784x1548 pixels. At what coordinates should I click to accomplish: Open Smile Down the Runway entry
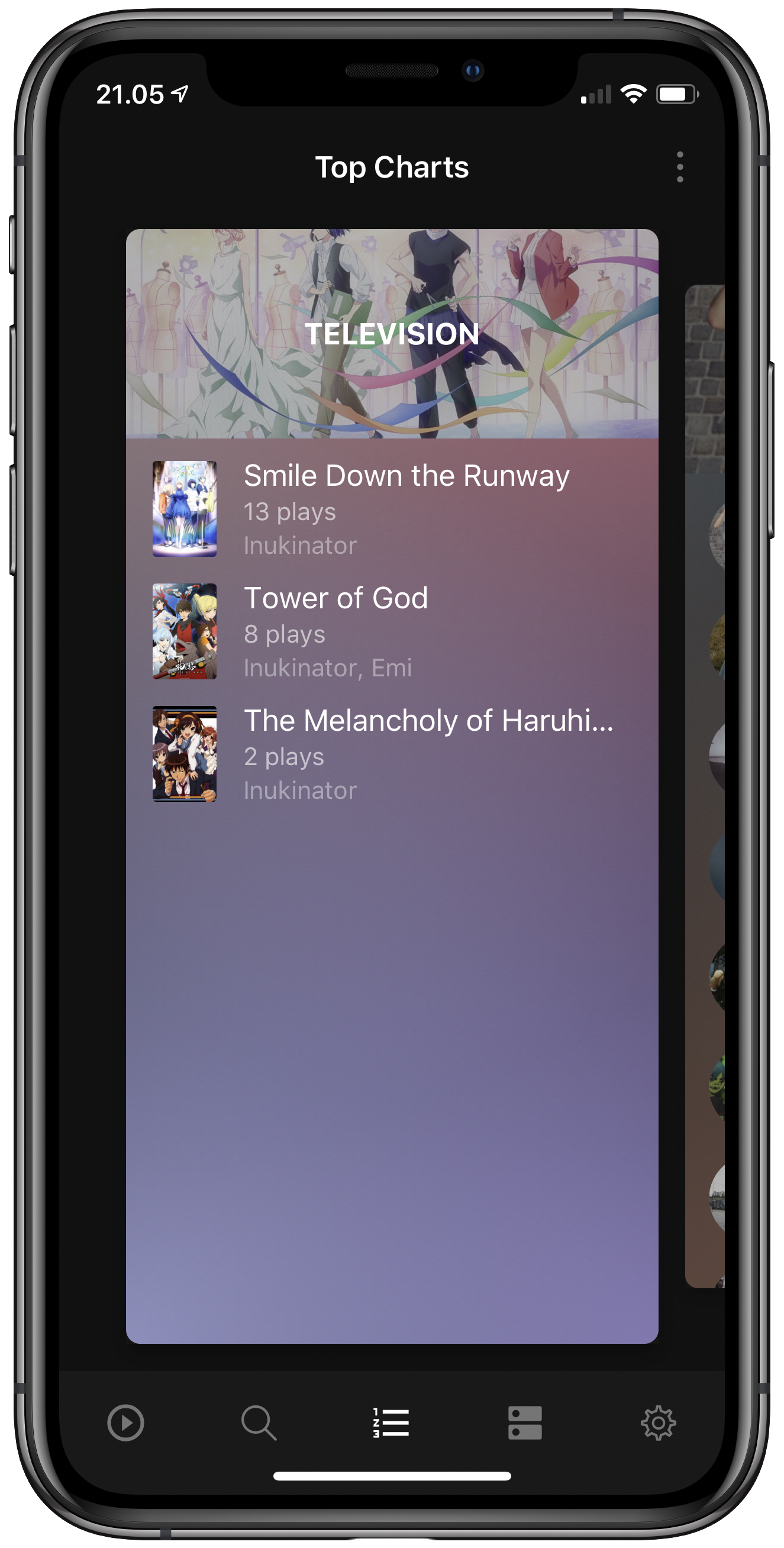tap(392, 508)
